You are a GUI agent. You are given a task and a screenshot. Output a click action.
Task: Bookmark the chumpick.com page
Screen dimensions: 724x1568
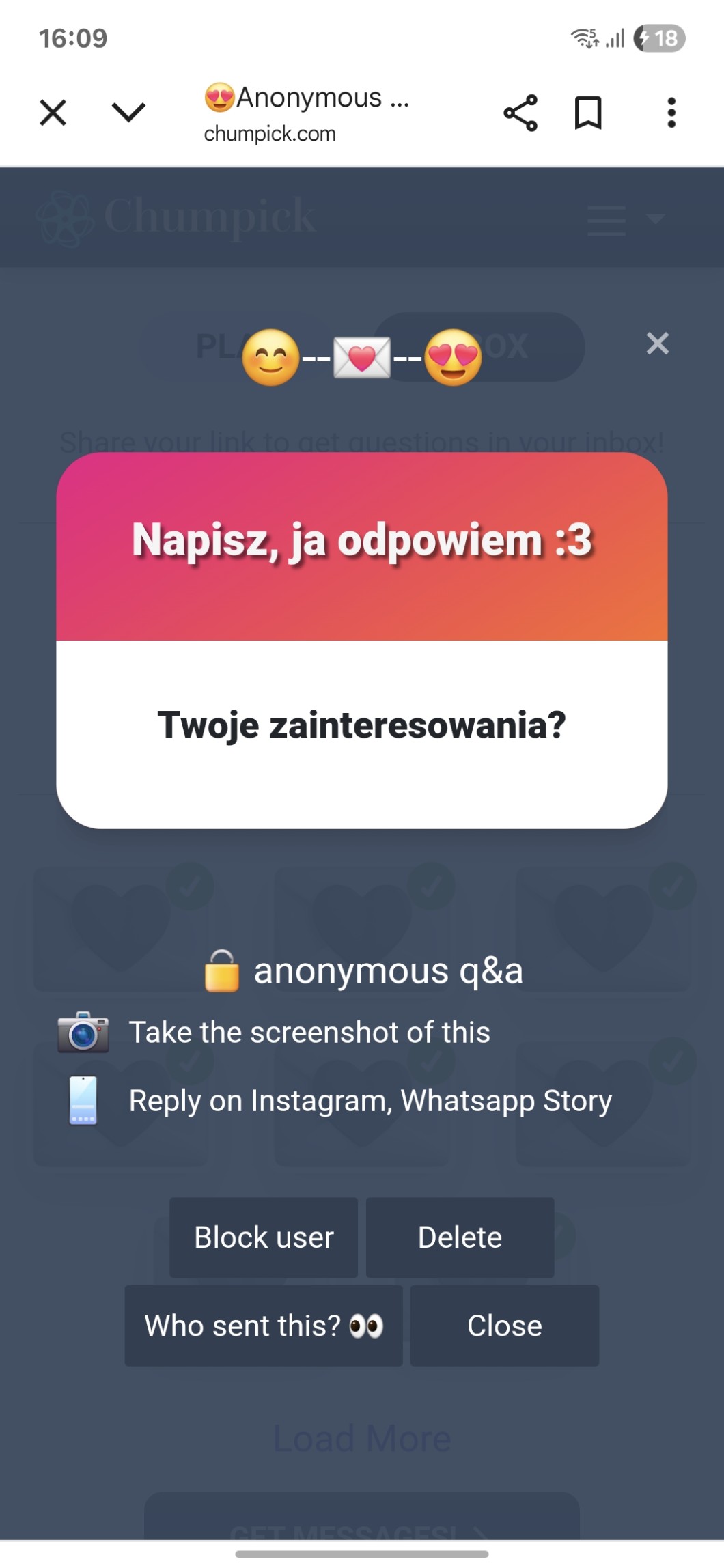(x=587, y=113)
